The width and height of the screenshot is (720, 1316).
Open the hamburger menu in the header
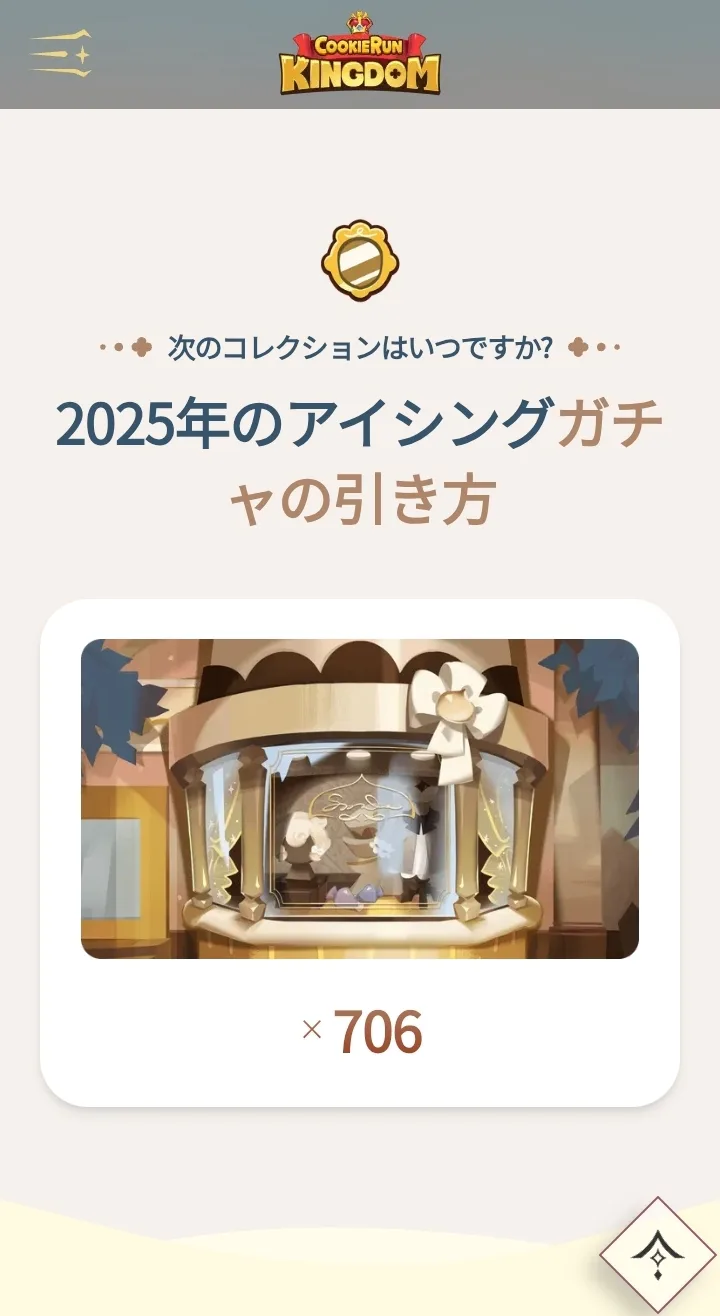[61, 53]
